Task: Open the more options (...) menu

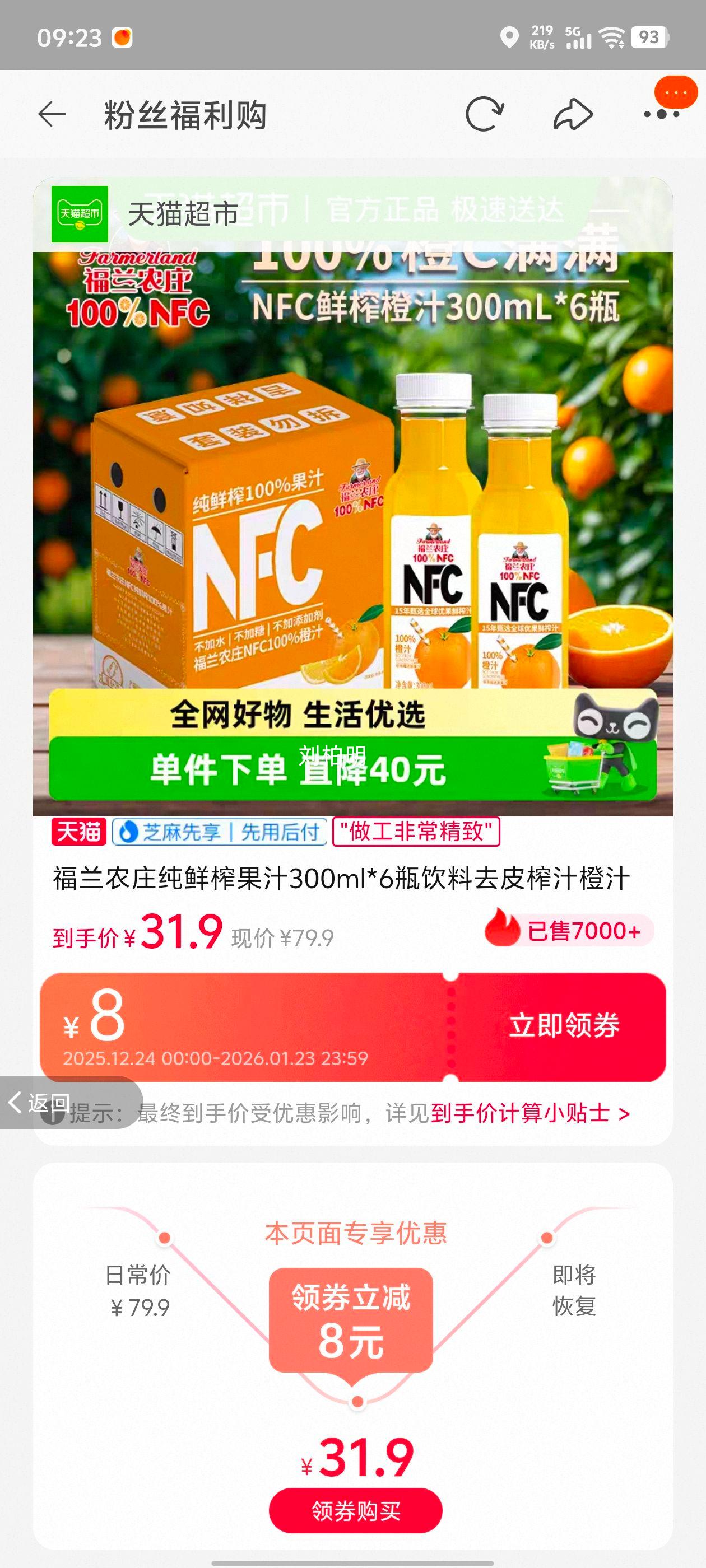Action: click(x=655, y=114)
